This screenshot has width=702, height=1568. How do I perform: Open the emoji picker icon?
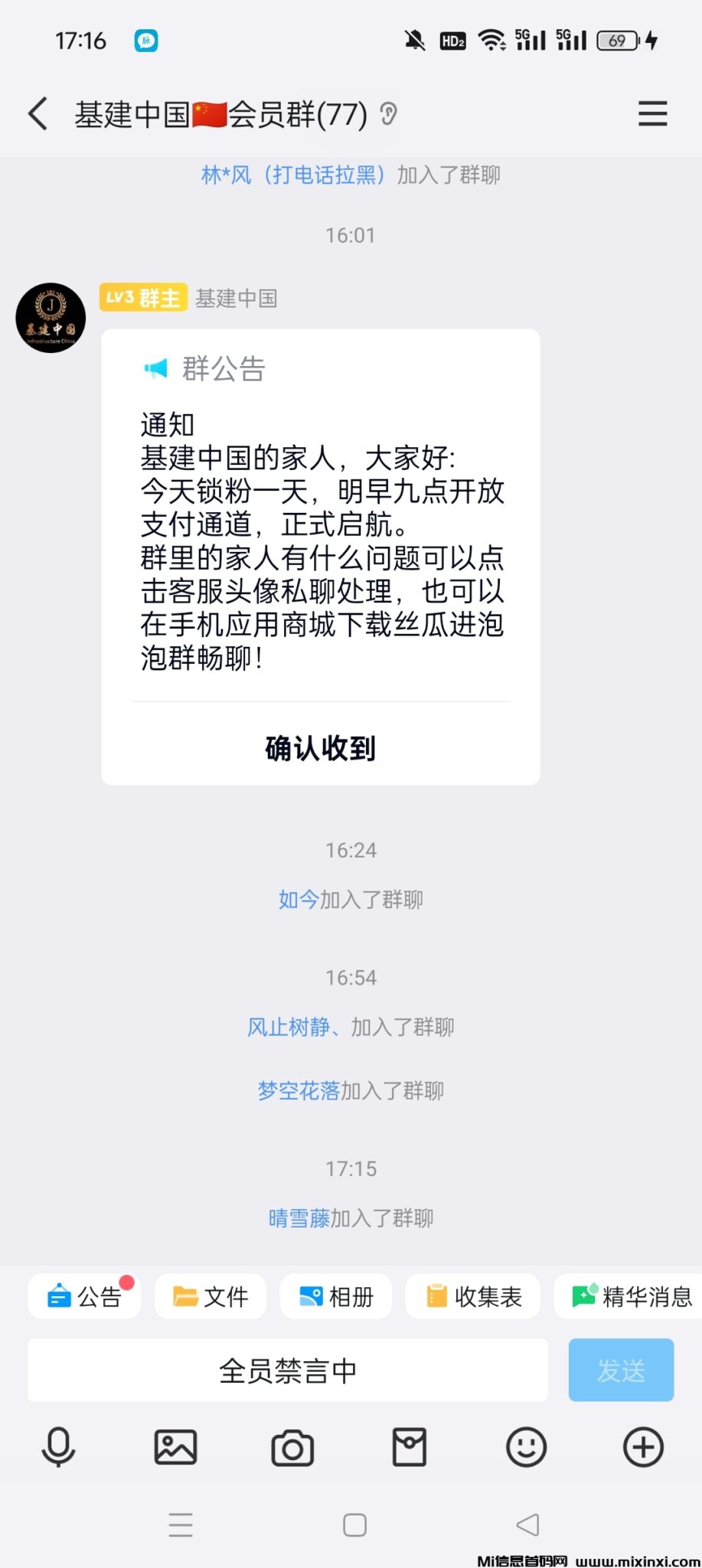525,1446
